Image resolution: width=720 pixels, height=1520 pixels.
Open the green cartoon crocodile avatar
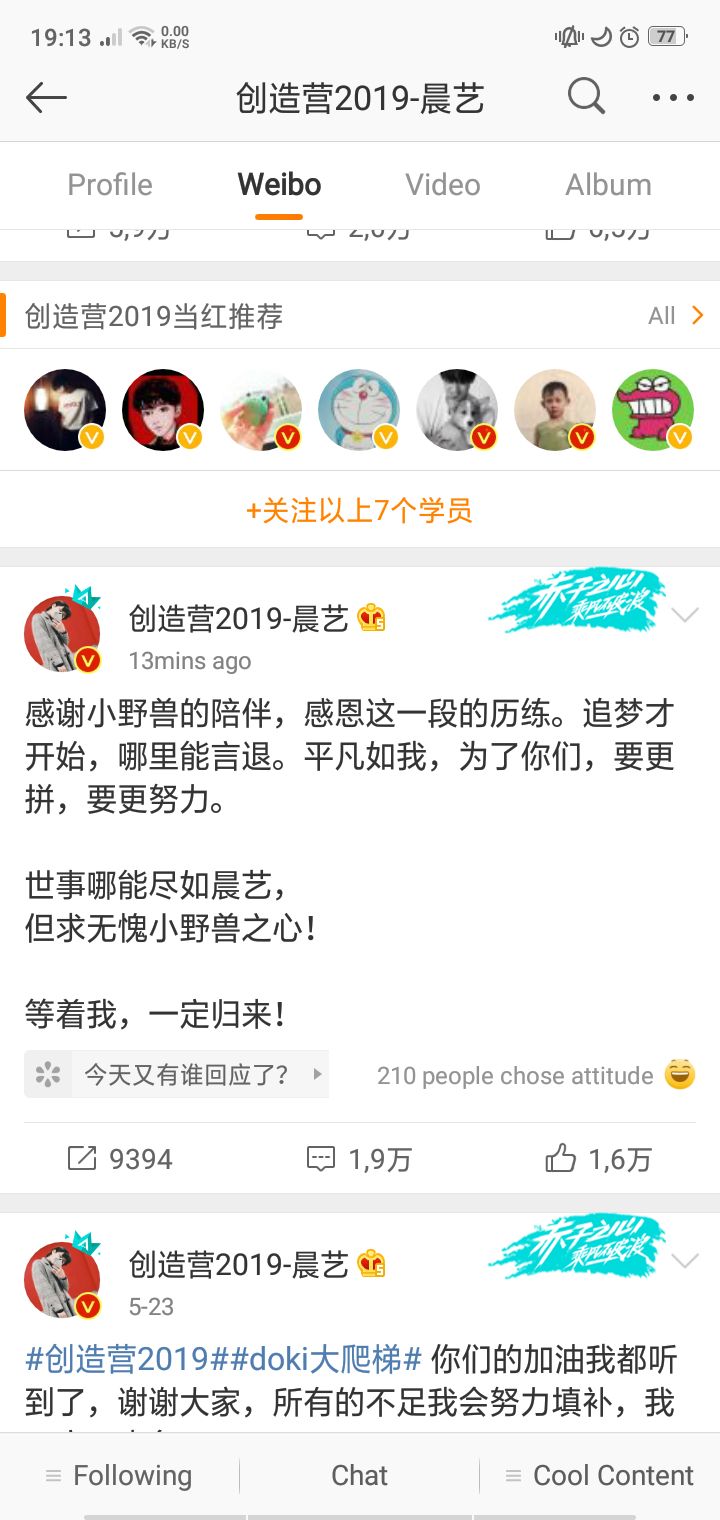(x=652, y=410)
